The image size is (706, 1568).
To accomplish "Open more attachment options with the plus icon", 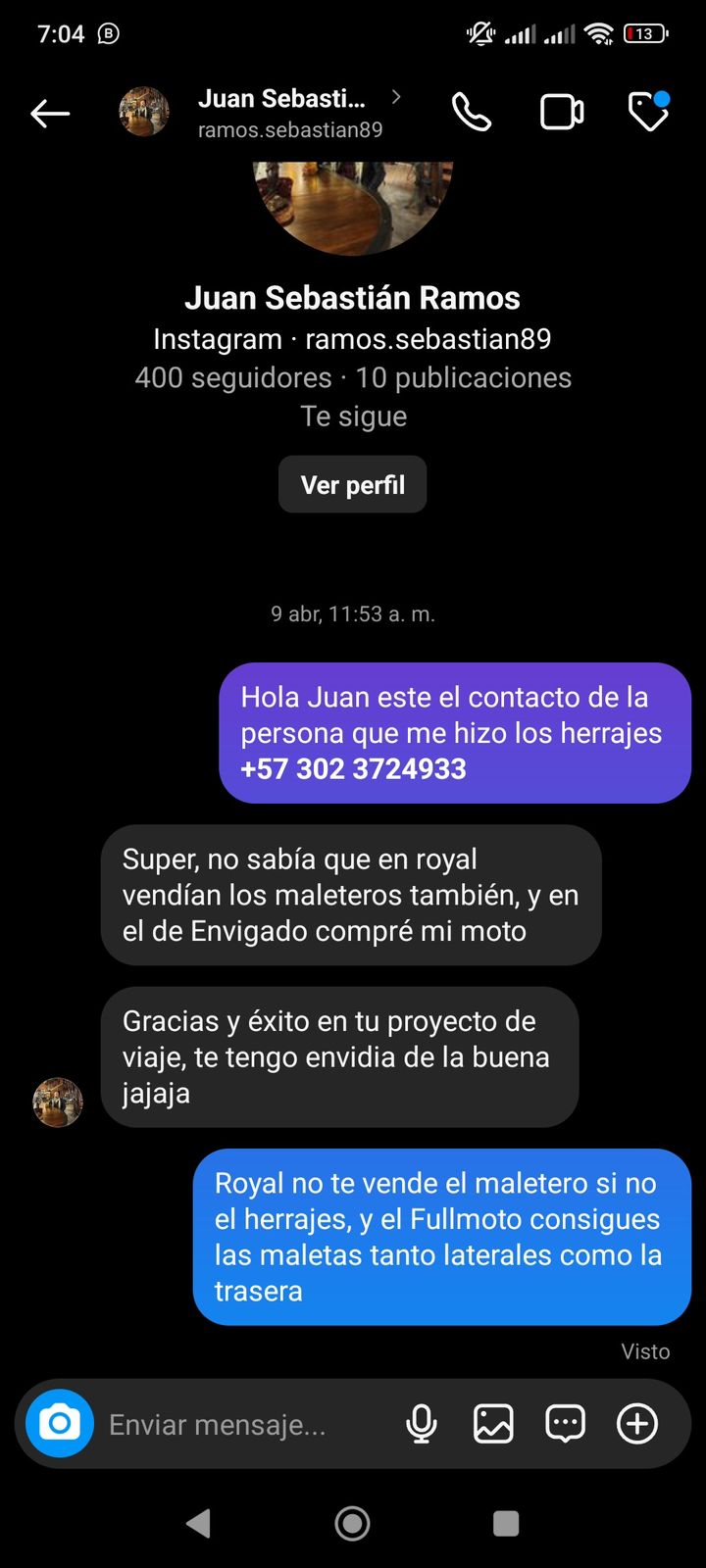I will point(638,1424).
